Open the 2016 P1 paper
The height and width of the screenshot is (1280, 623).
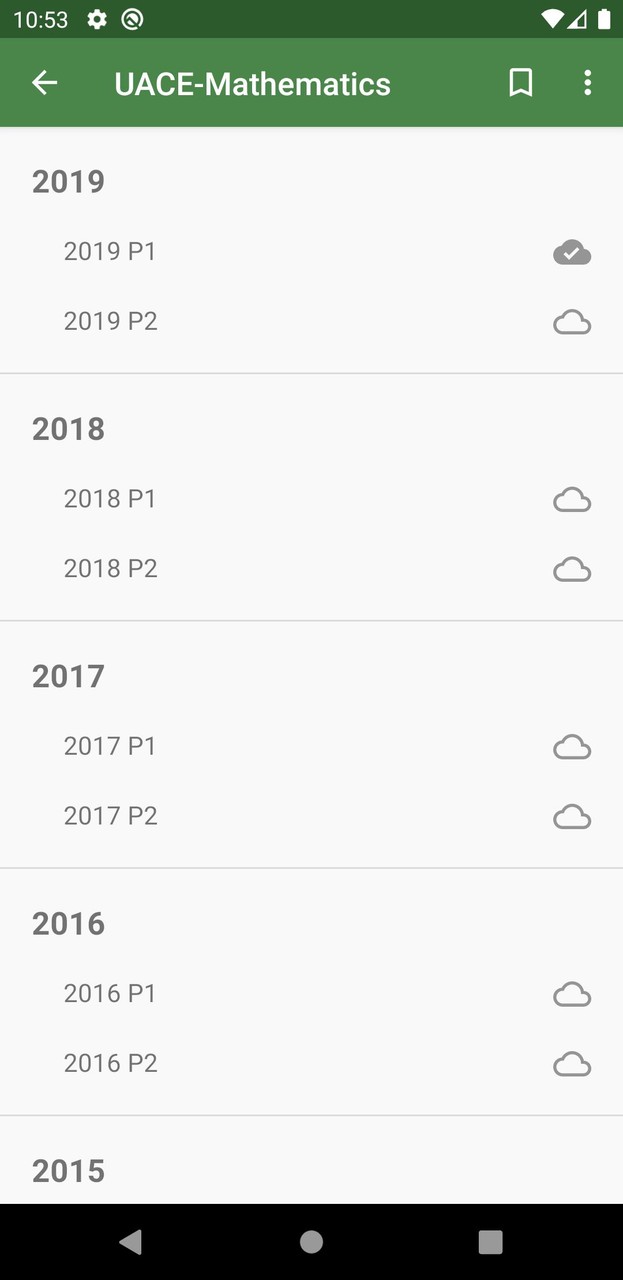(110, 993)
